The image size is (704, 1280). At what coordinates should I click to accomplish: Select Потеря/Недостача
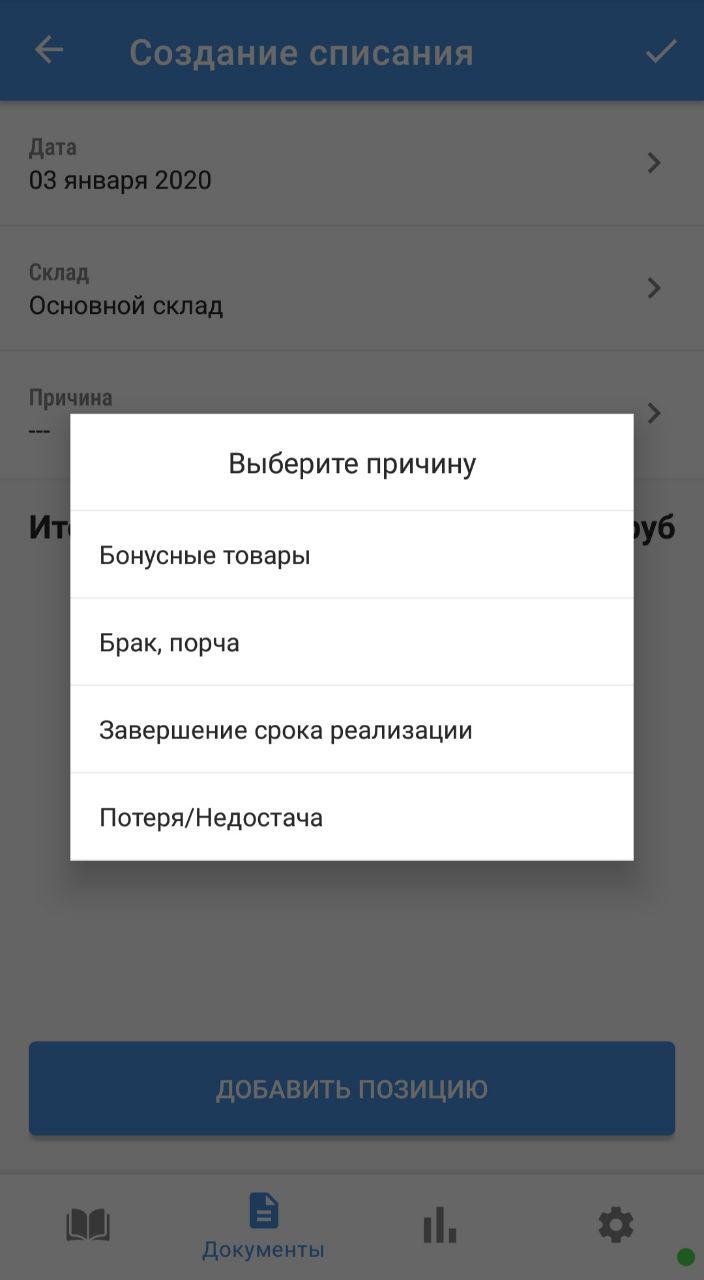coord(351,817)
